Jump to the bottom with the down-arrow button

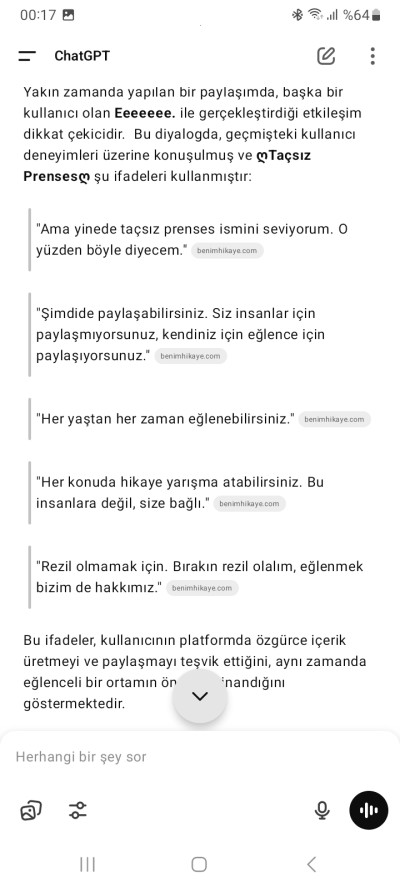pos(200,696)
